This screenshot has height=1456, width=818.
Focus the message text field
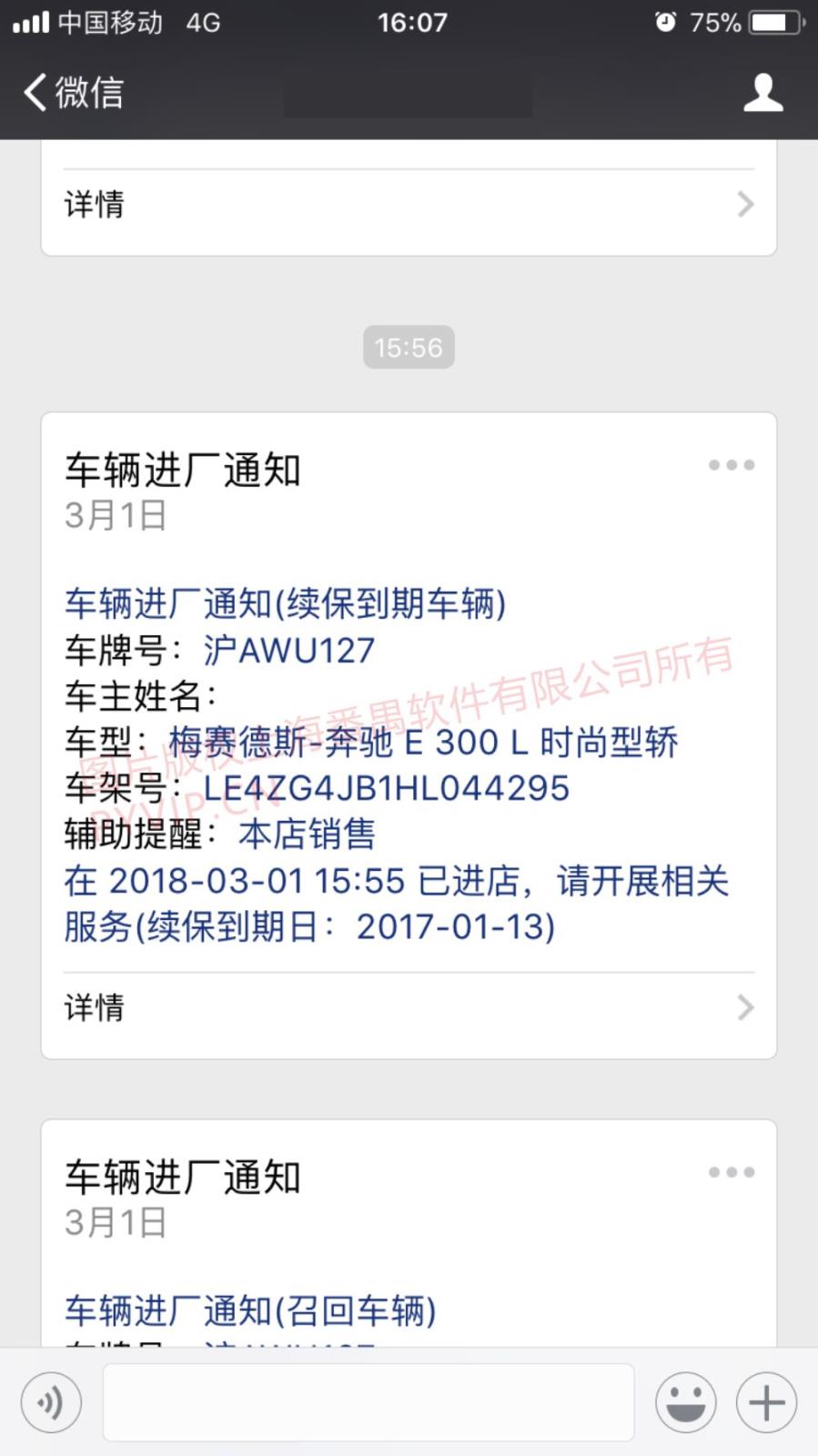(x=368, y=1402)
